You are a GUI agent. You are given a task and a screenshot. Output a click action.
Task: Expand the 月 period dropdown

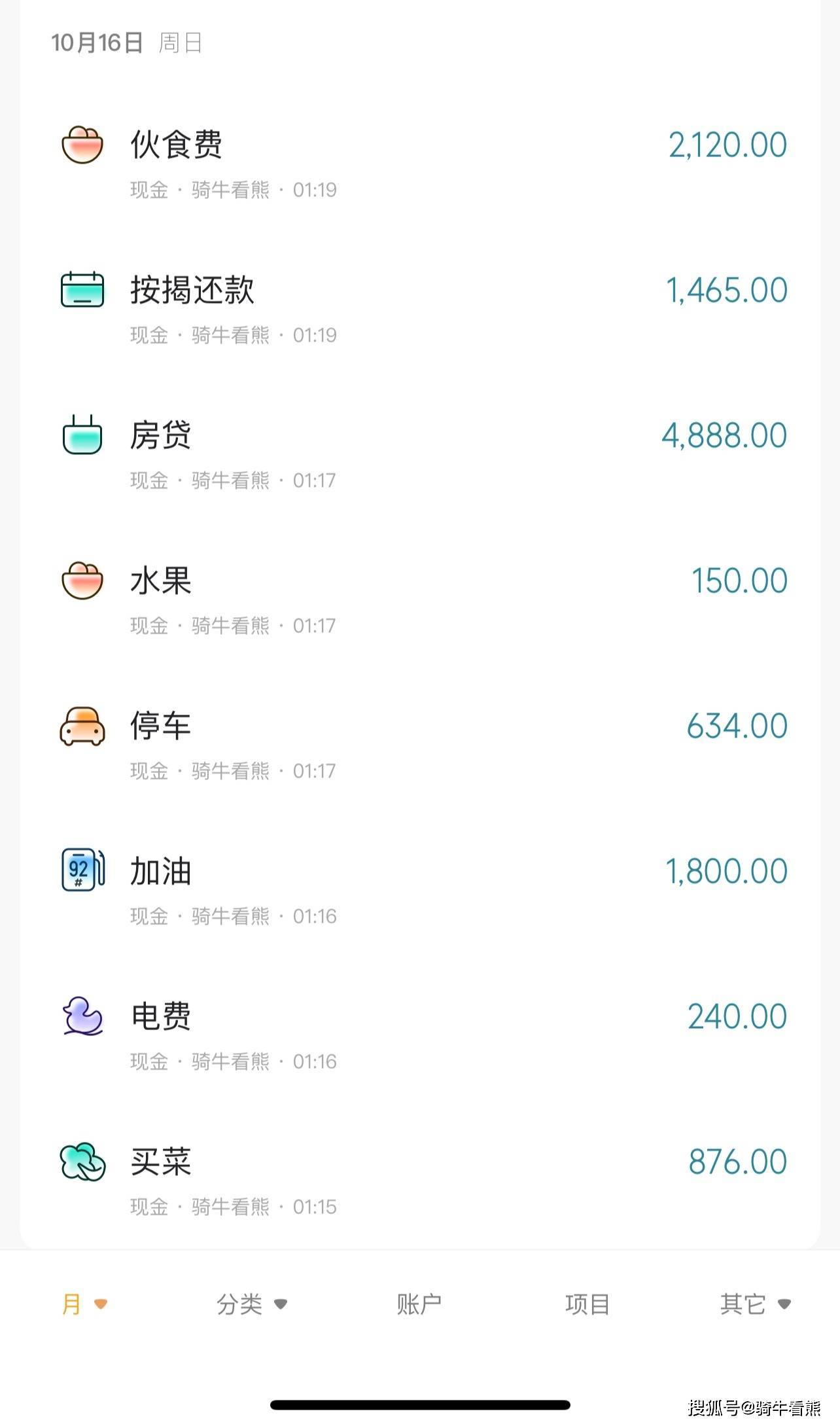click(84, 1304)
